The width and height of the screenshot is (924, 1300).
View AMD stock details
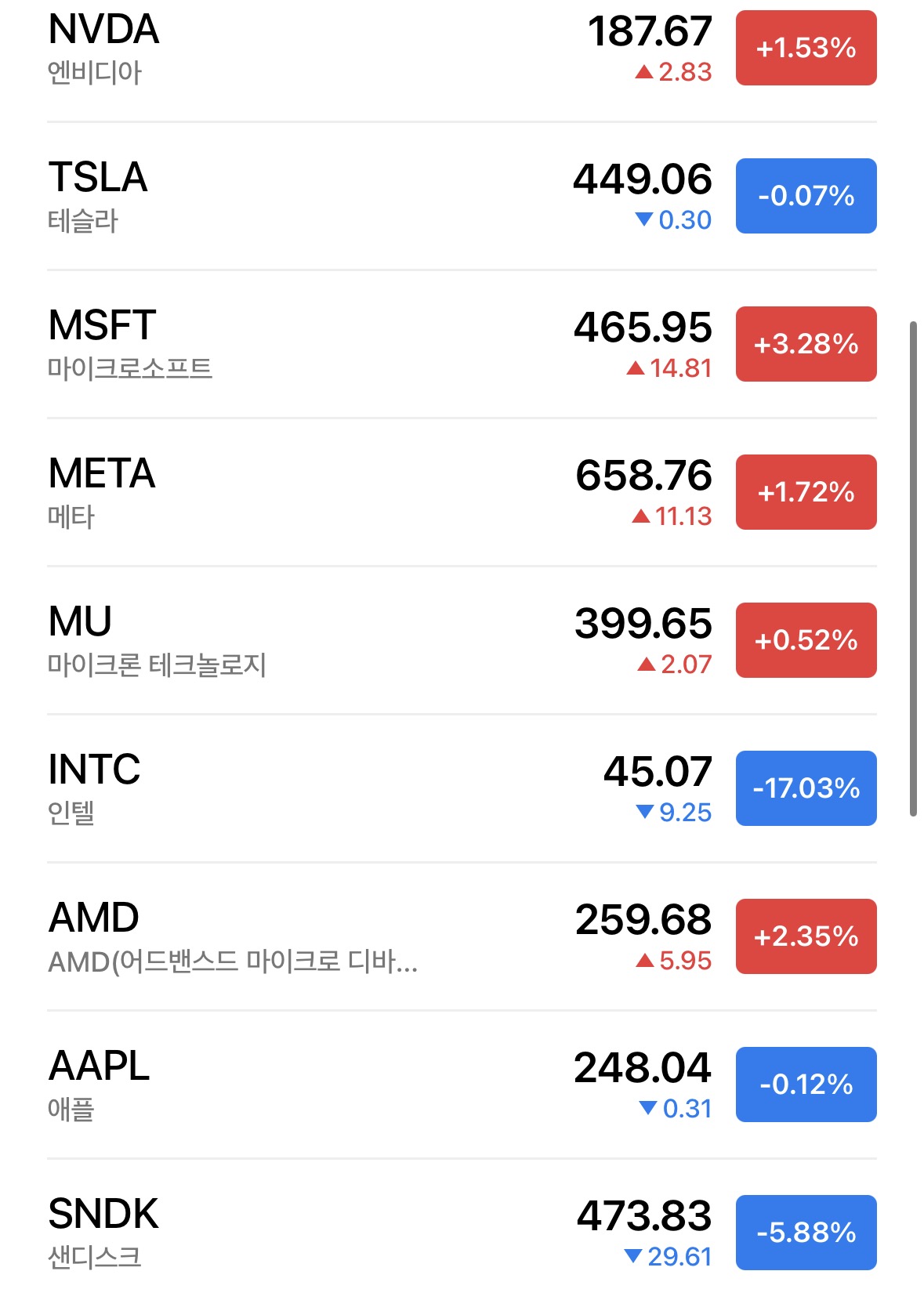point(313,937)
